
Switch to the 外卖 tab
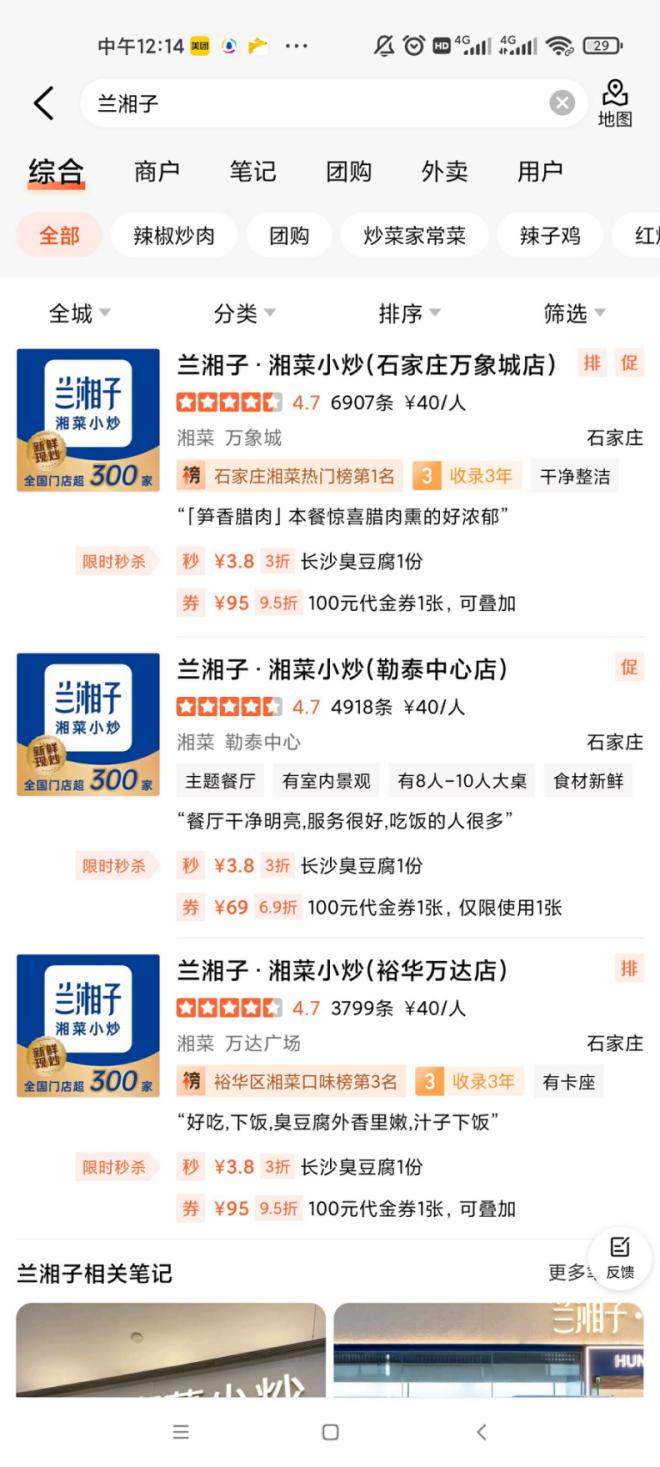click(444, 172)
